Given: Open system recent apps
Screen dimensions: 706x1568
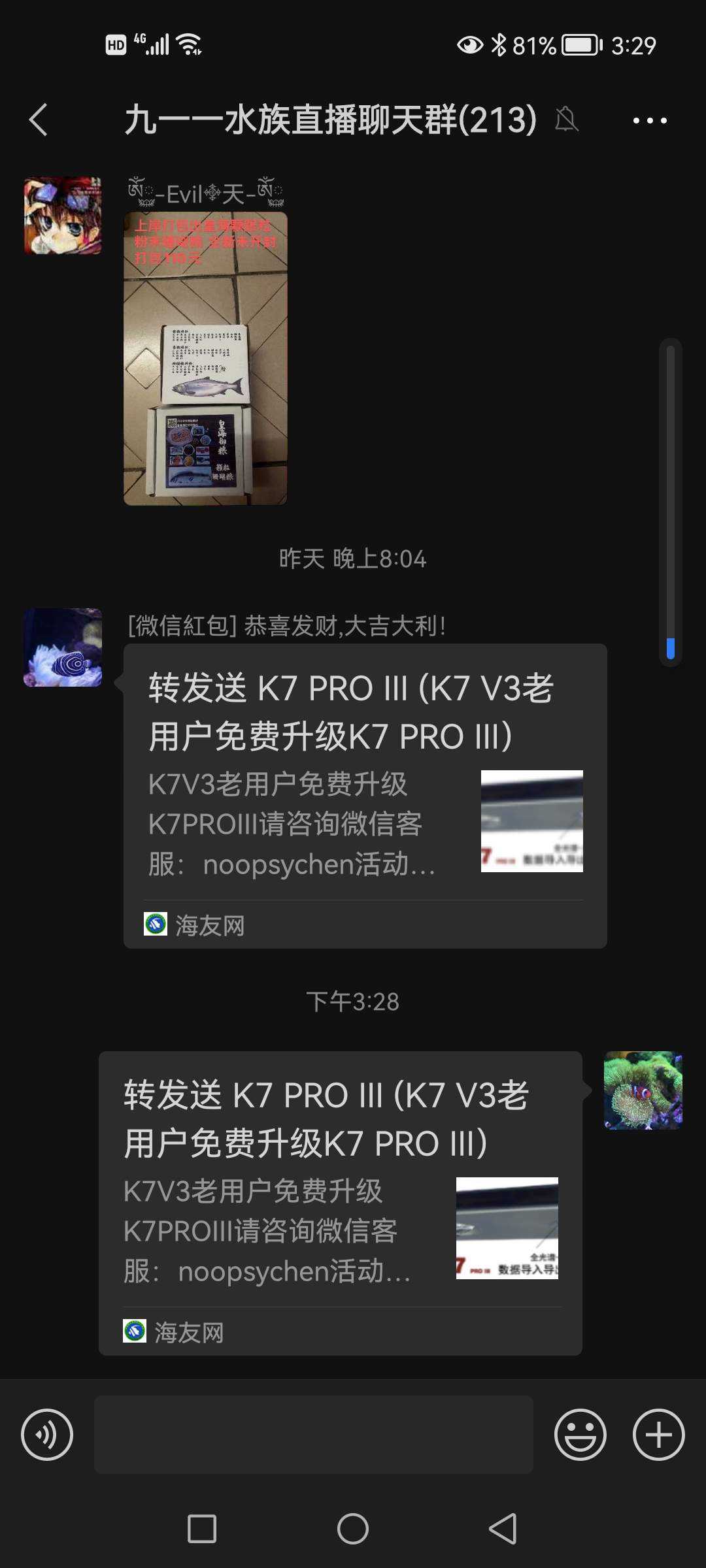Looking at the screenshot, I should point(202,1529).
